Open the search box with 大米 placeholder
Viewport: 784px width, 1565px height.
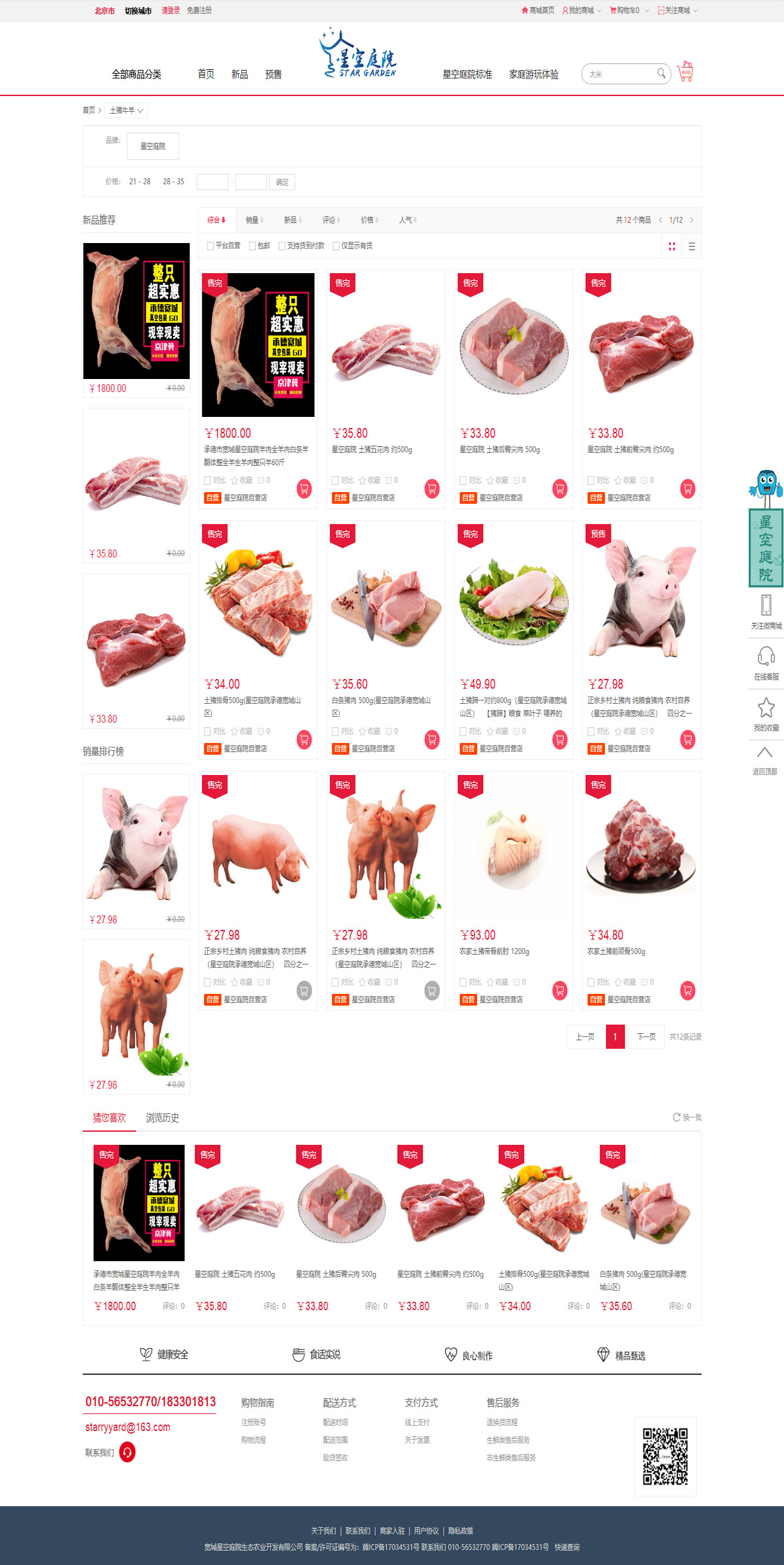pyautogui.click(x=621, y=74)
